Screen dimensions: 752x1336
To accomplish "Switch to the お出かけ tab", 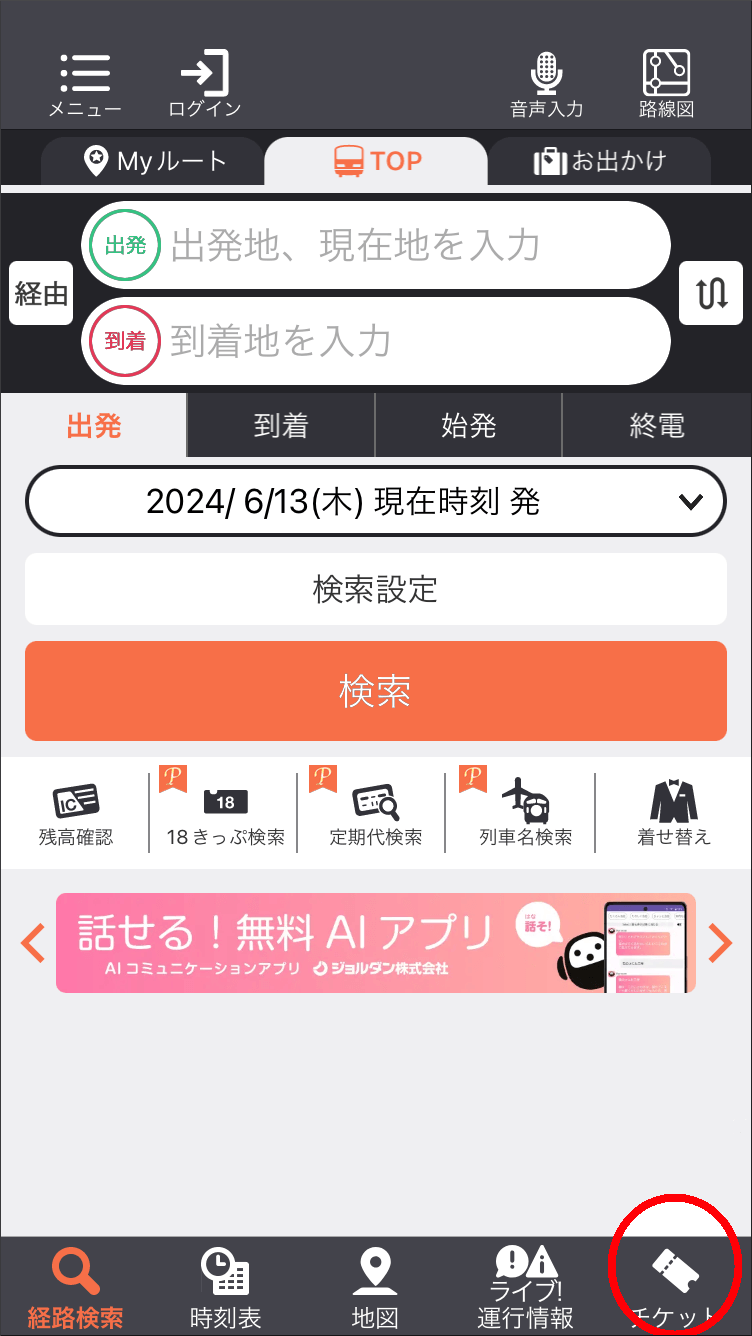I will [x=599, y=161].
